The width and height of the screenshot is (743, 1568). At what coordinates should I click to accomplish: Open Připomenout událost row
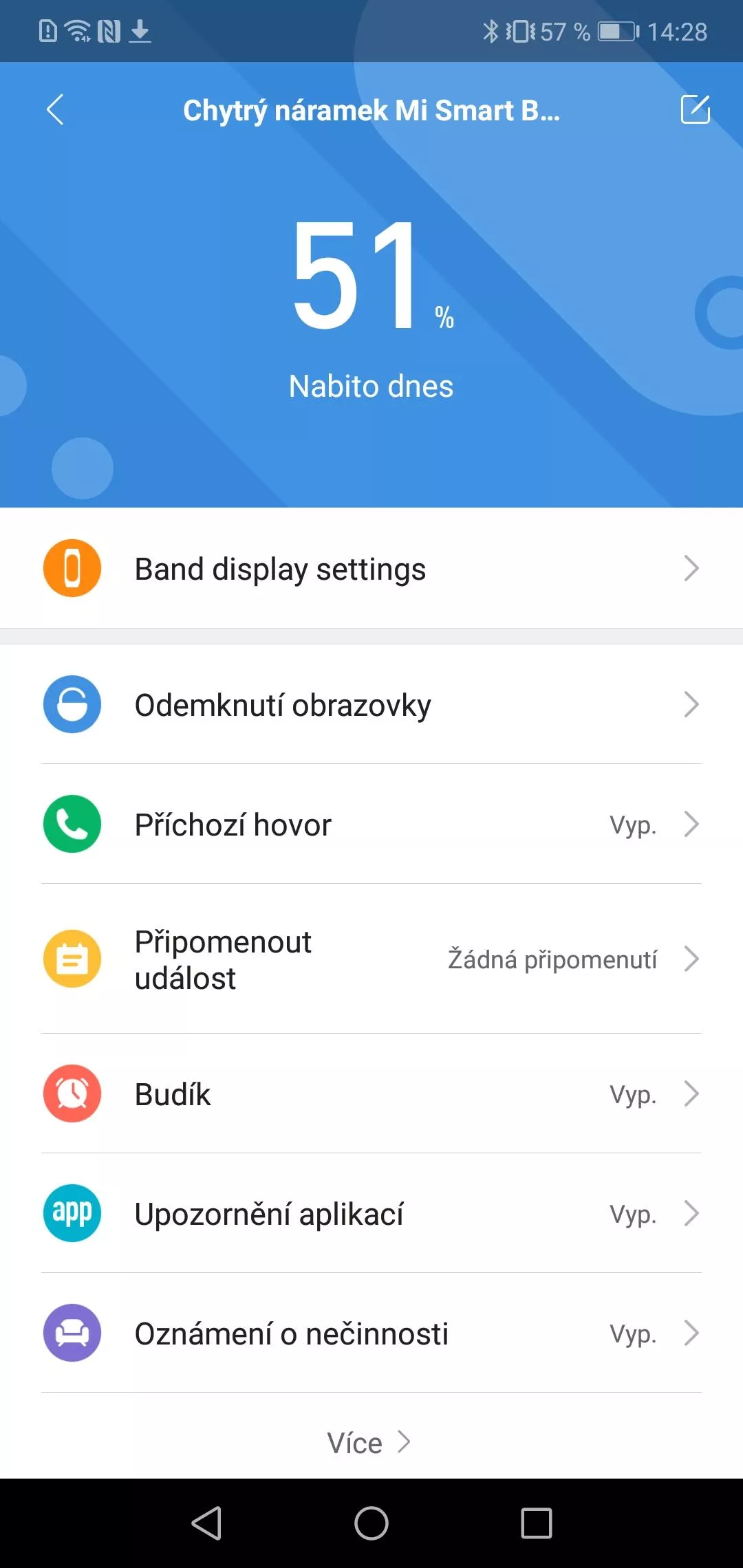coord(371,959)
